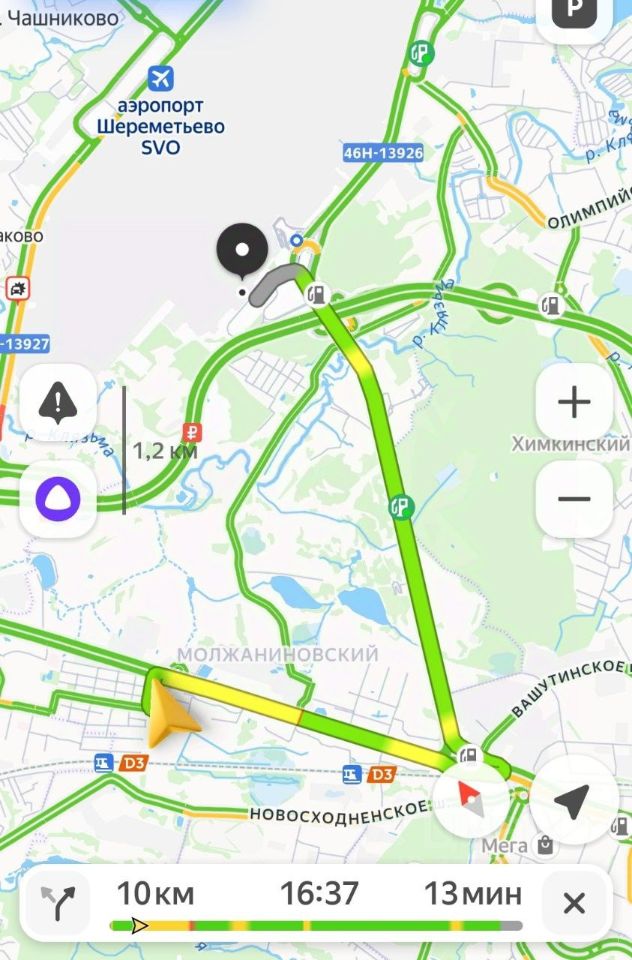Activate Alice voice assistant

58,497
